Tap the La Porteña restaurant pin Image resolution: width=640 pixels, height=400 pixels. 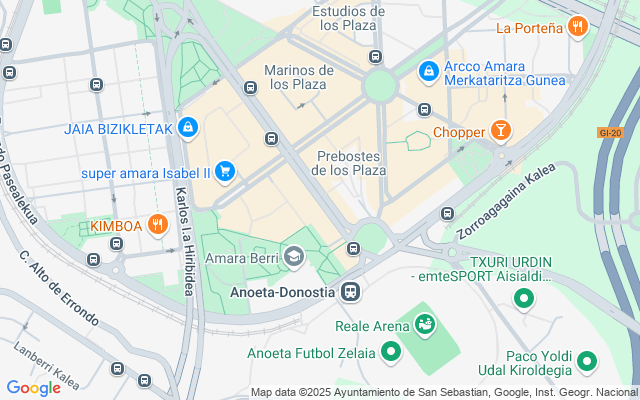pos(576,28)
